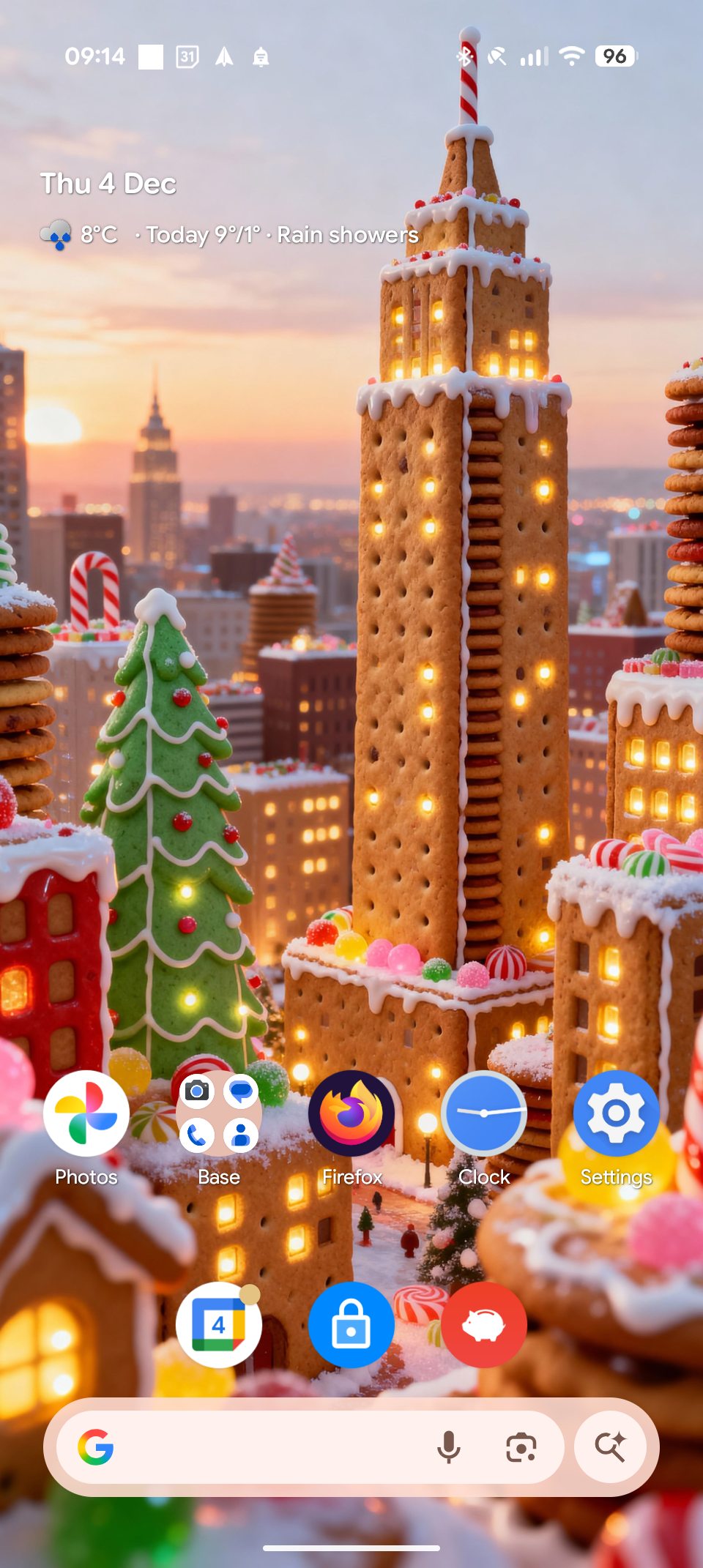The width and height of the screenshot is (703, 1568).
Task: Open Settings
Action: [617, 1114]
